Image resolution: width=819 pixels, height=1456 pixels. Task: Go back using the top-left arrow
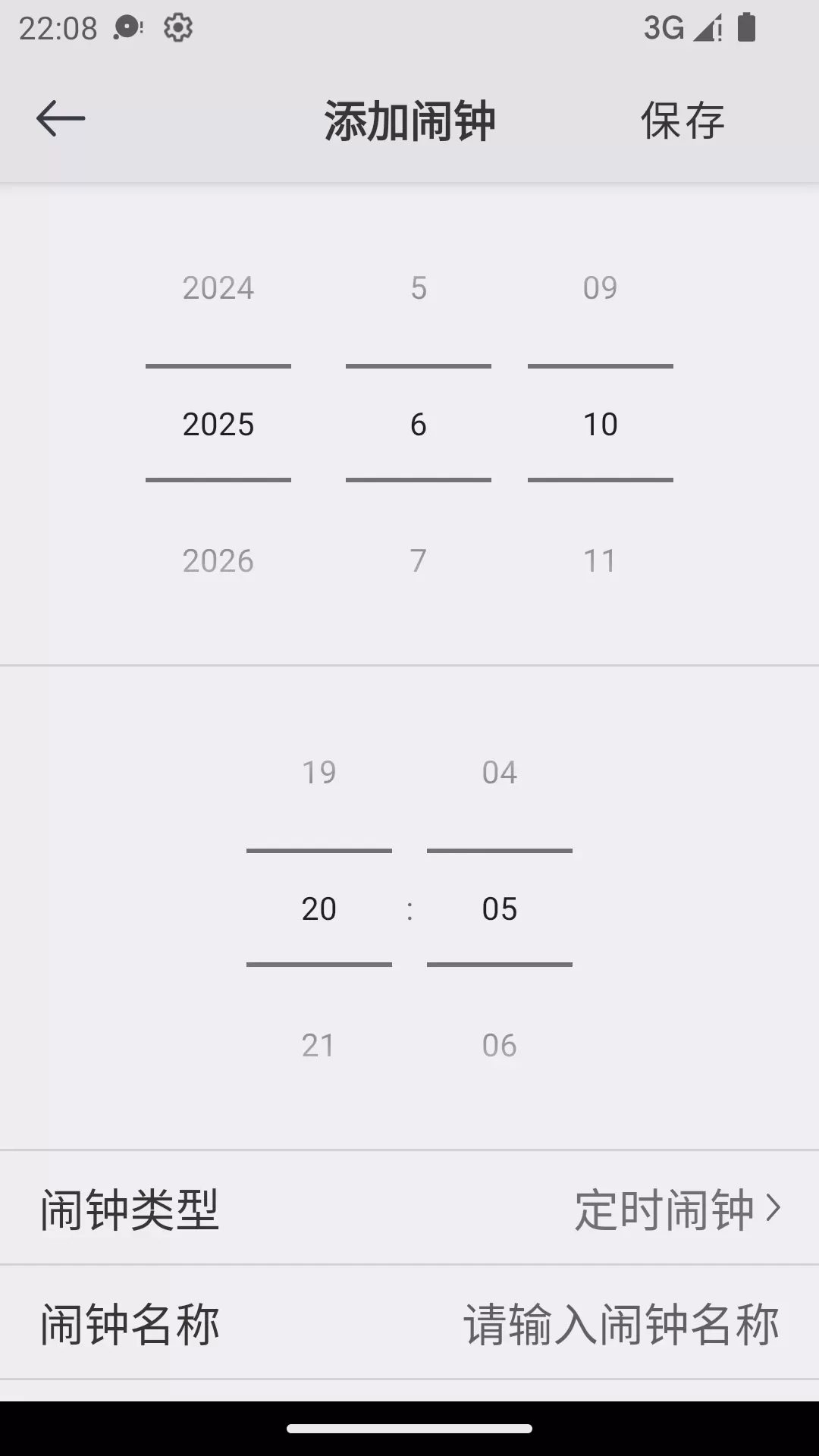(61, 119)
